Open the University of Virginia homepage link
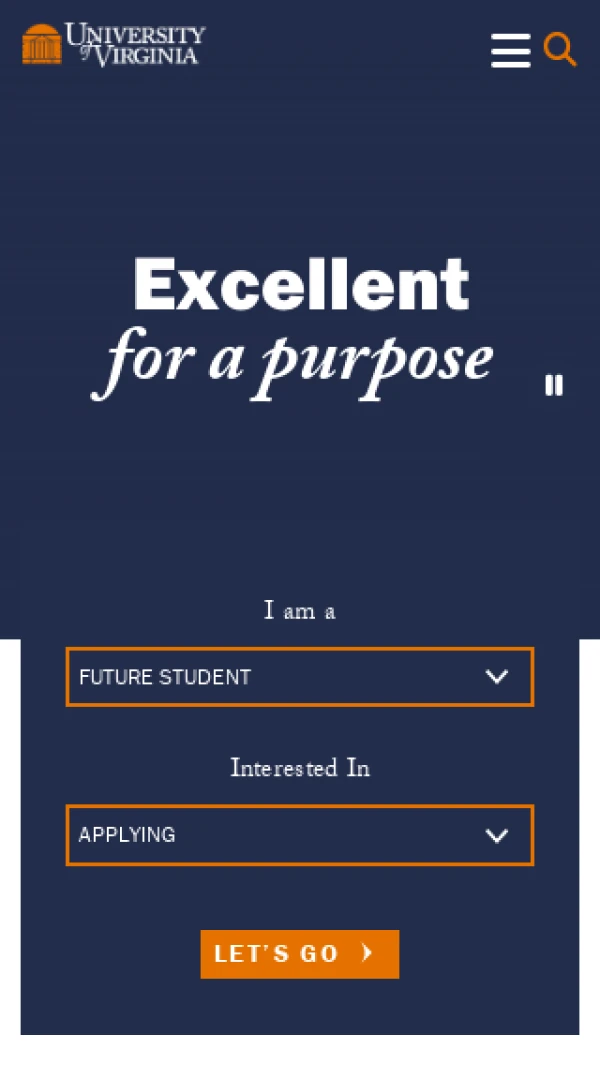Screen dimensions: 600x1065 point(114,45)
